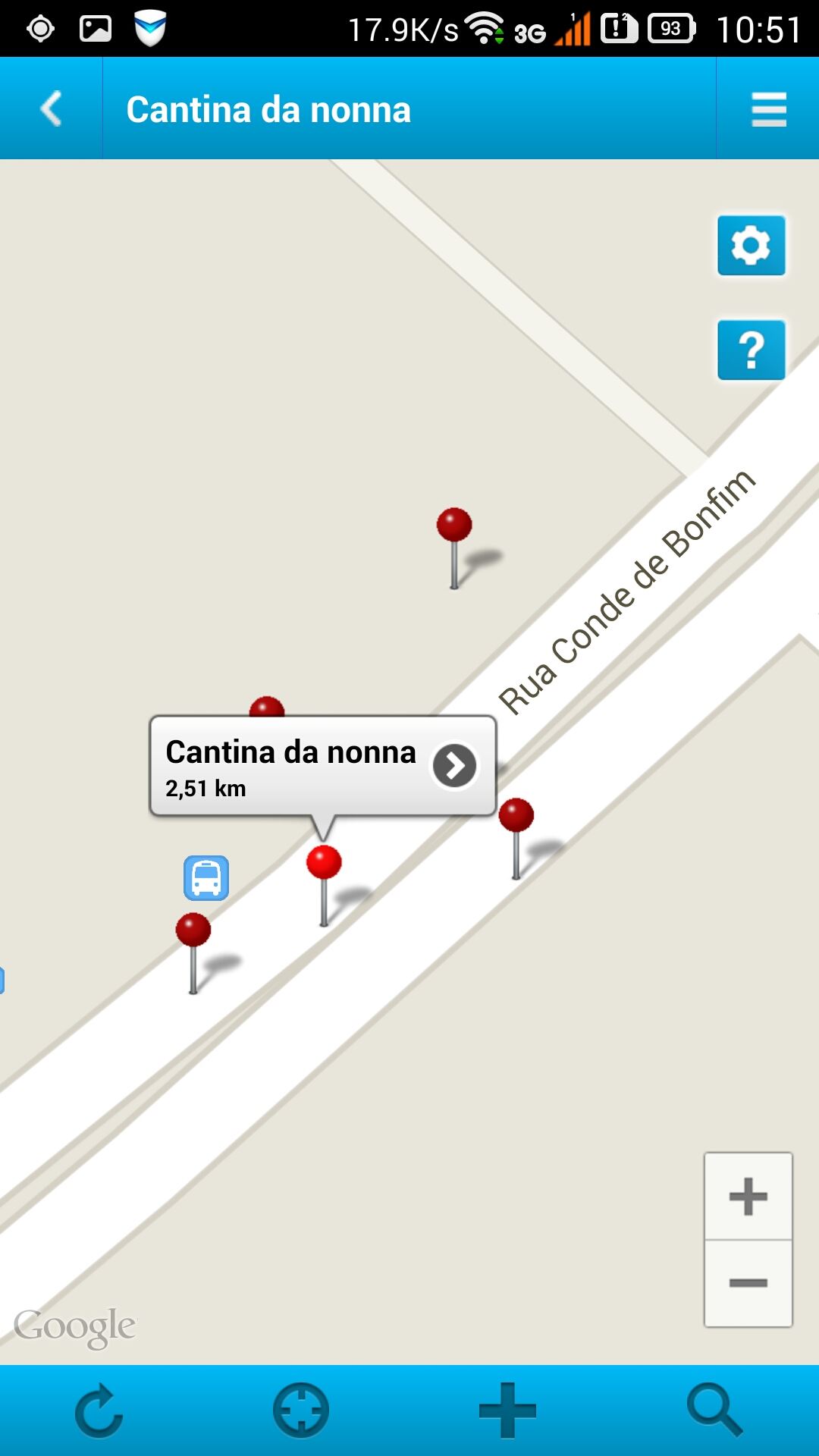
Task: Open the hamburger menu
Action: point(768,108)
